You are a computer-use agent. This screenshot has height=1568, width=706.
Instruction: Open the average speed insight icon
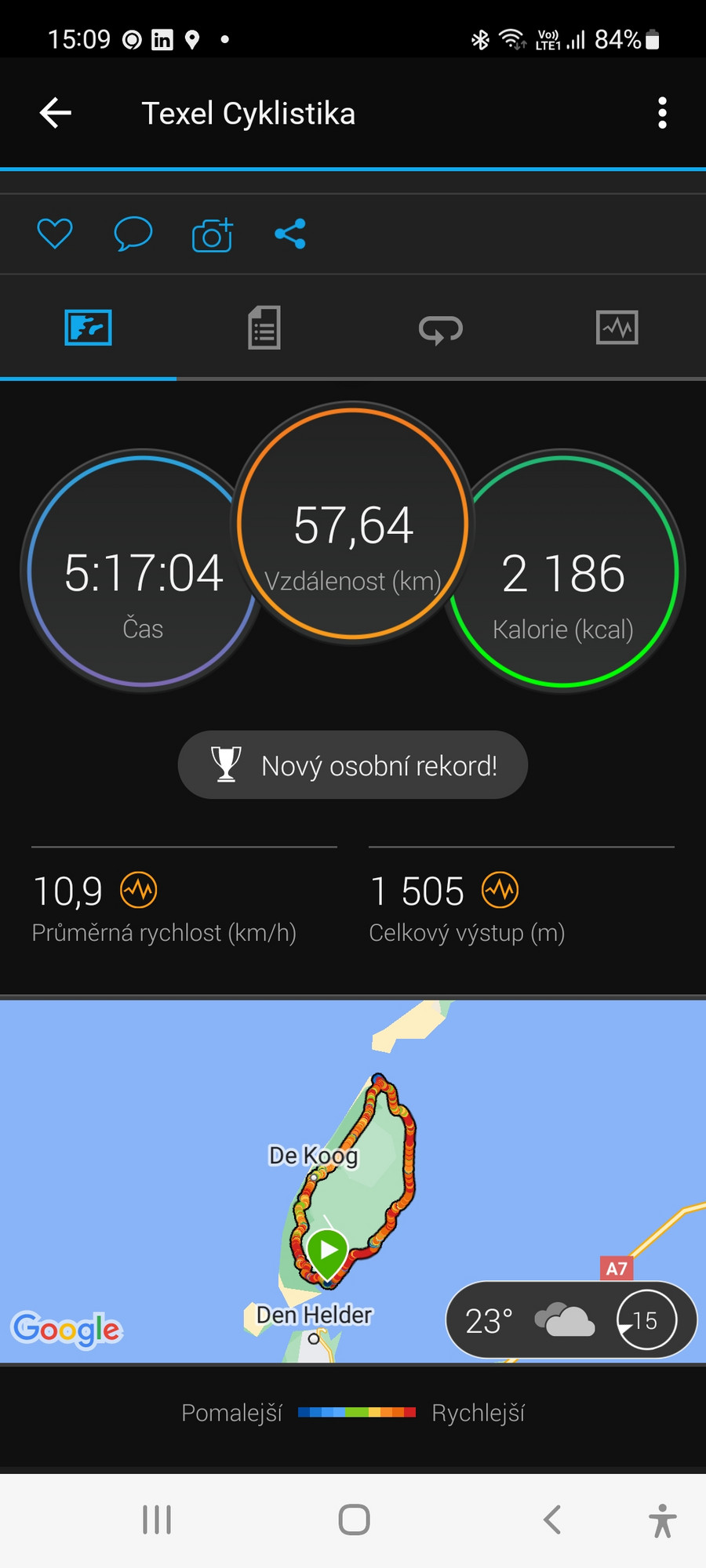click(x=139, y=891)
